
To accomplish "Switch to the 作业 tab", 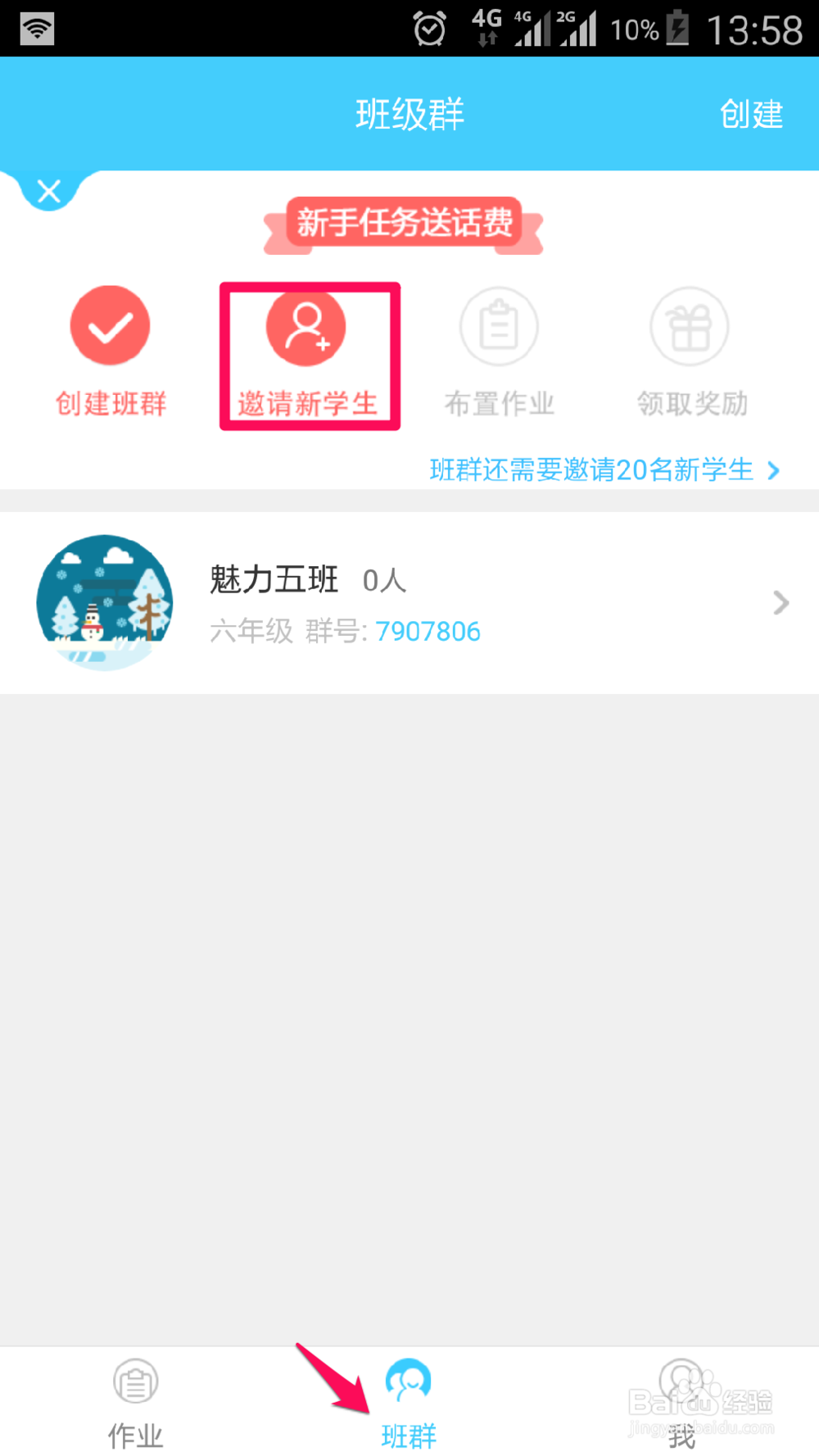I will point(136,1402).
